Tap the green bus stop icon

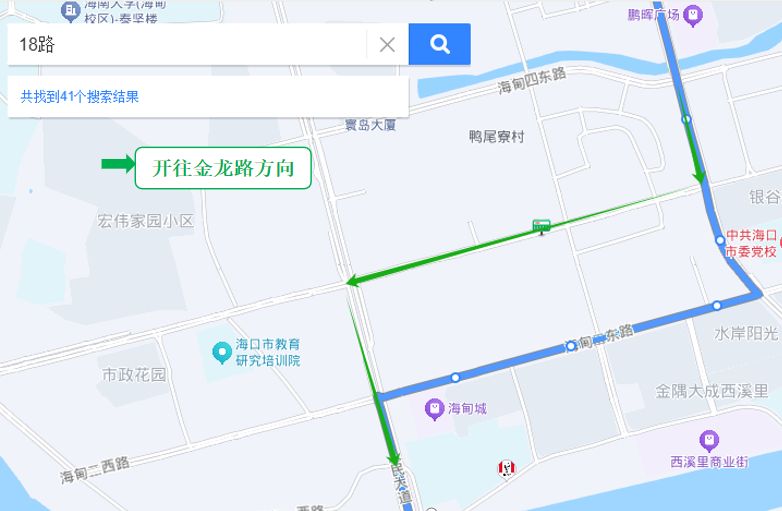click(542, 226)
